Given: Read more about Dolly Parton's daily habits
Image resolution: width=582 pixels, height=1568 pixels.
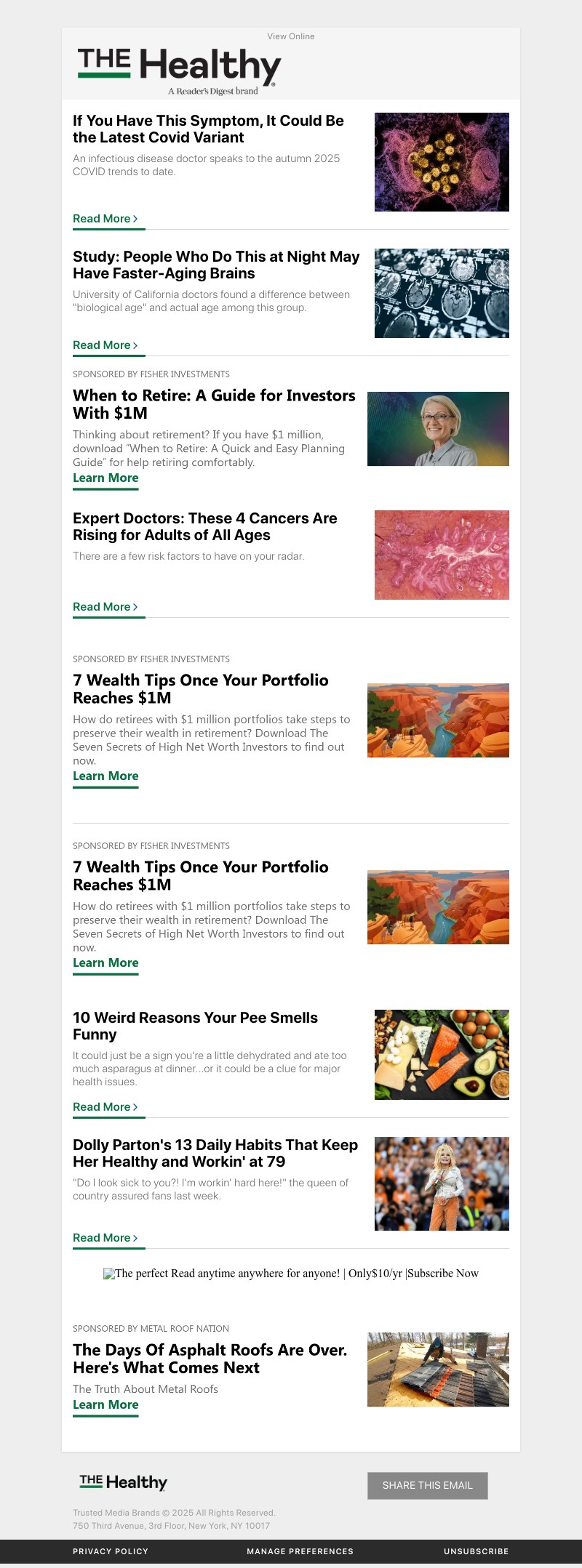Looking at the screenshot, I should 105,1238.
